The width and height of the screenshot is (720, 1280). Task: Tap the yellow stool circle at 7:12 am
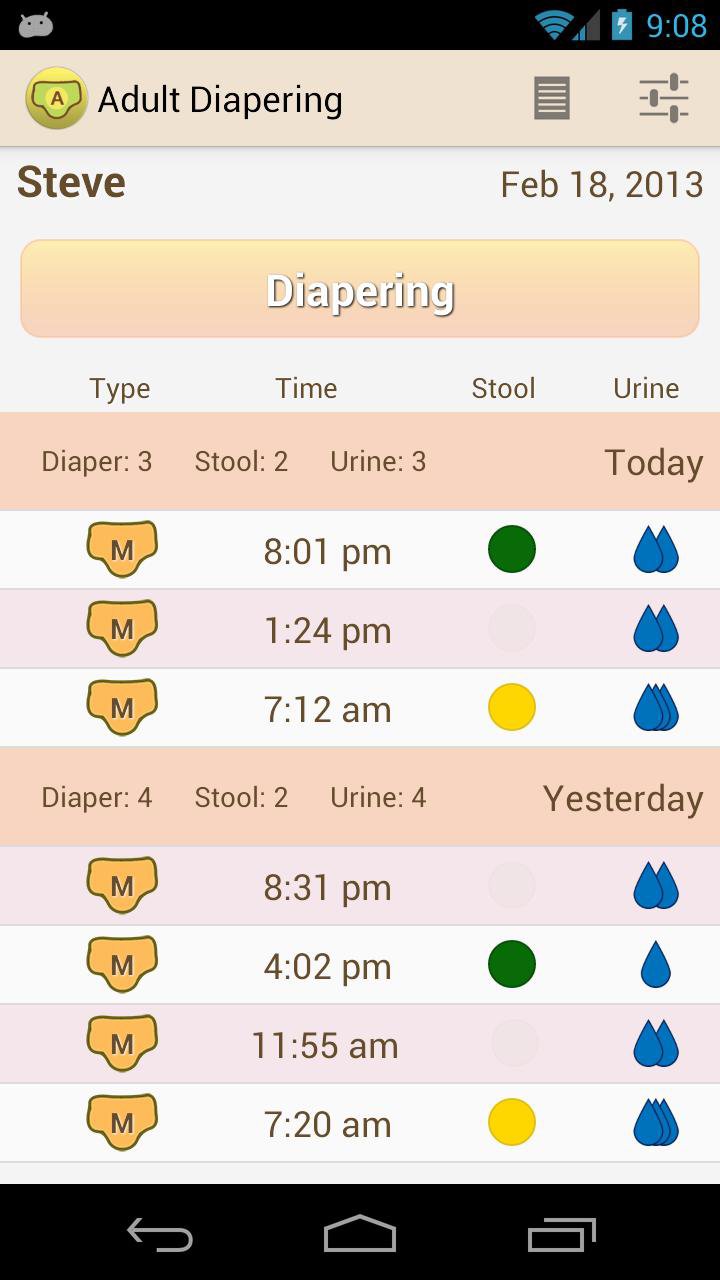511,707
